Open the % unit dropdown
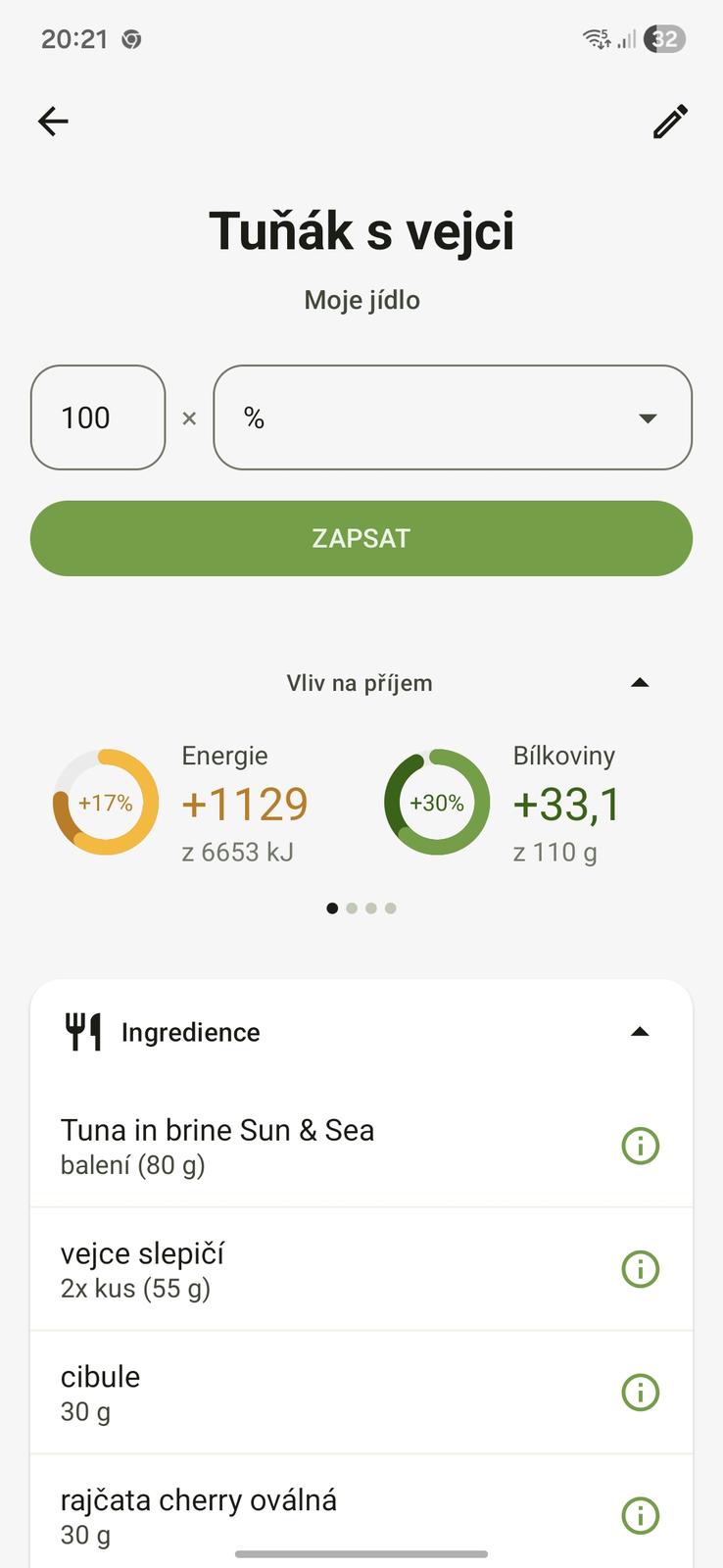 coord(453,417)
